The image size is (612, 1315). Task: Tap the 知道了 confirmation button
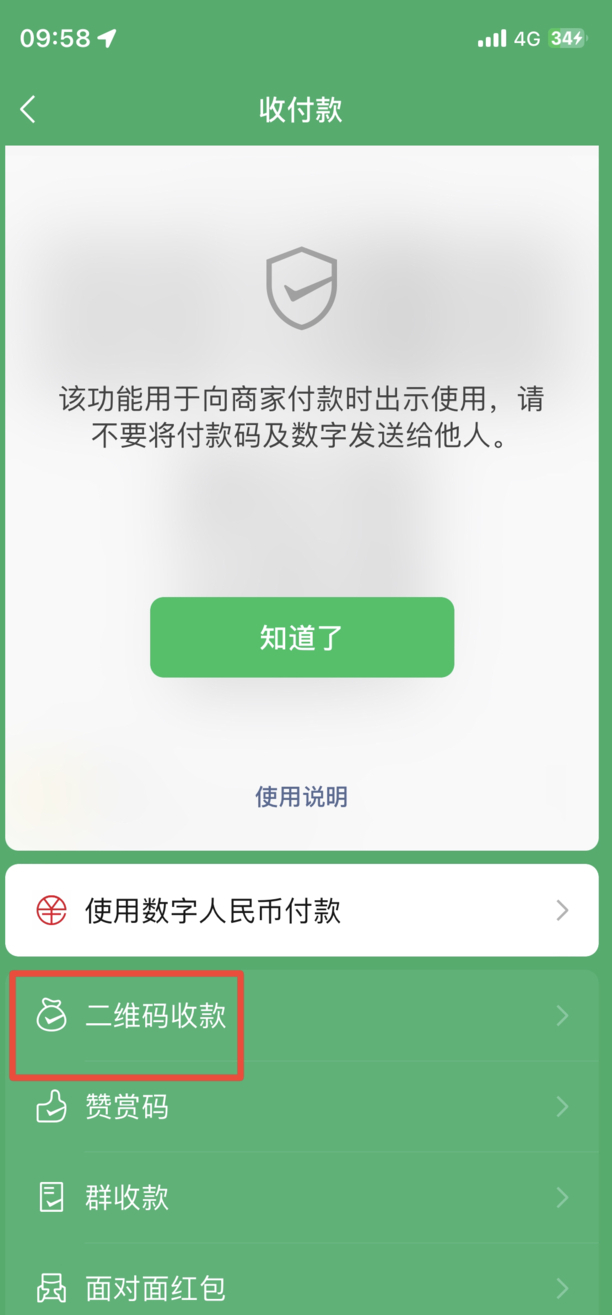click(x=302, y=638)
